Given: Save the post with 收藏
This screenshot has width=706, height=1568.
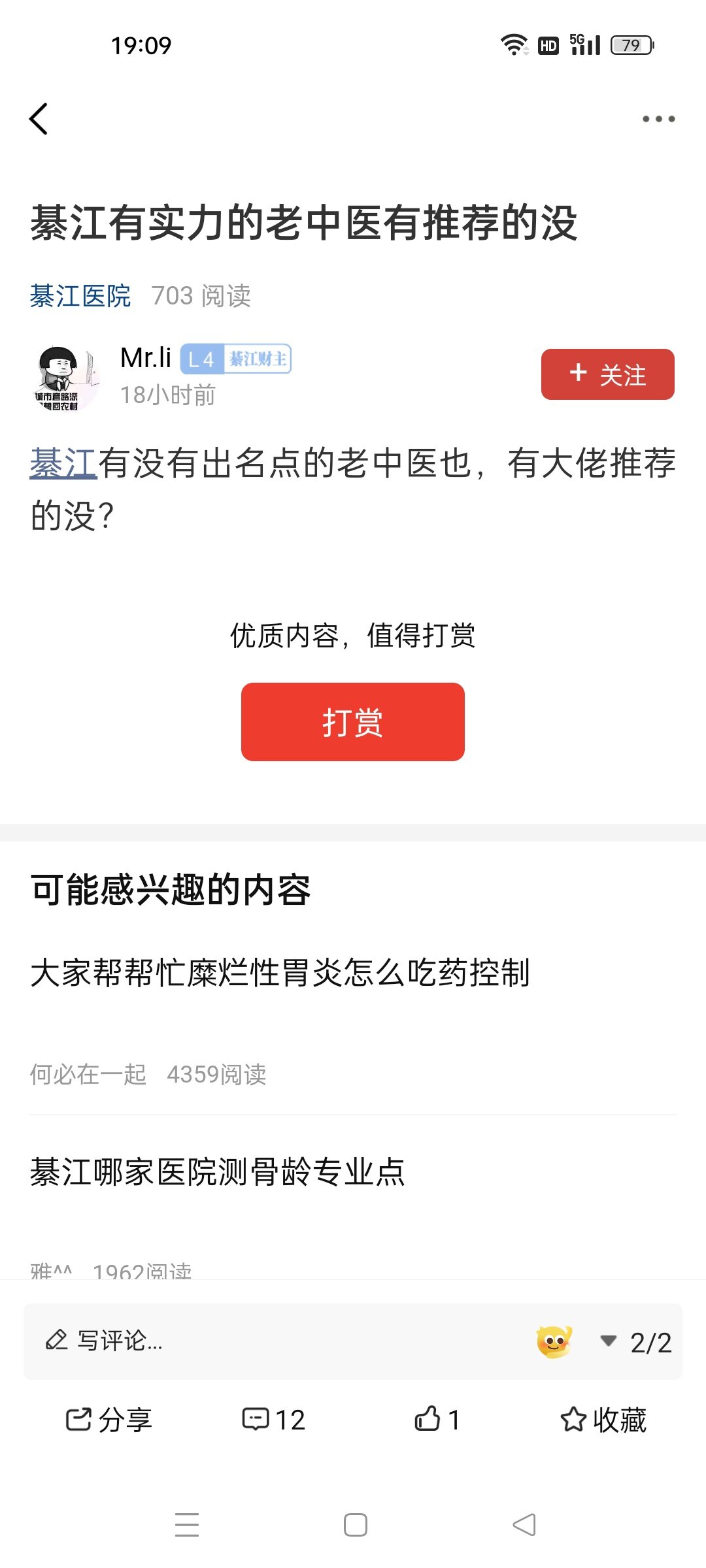Looking at the screenshot, I should (x=603, y=1420).
